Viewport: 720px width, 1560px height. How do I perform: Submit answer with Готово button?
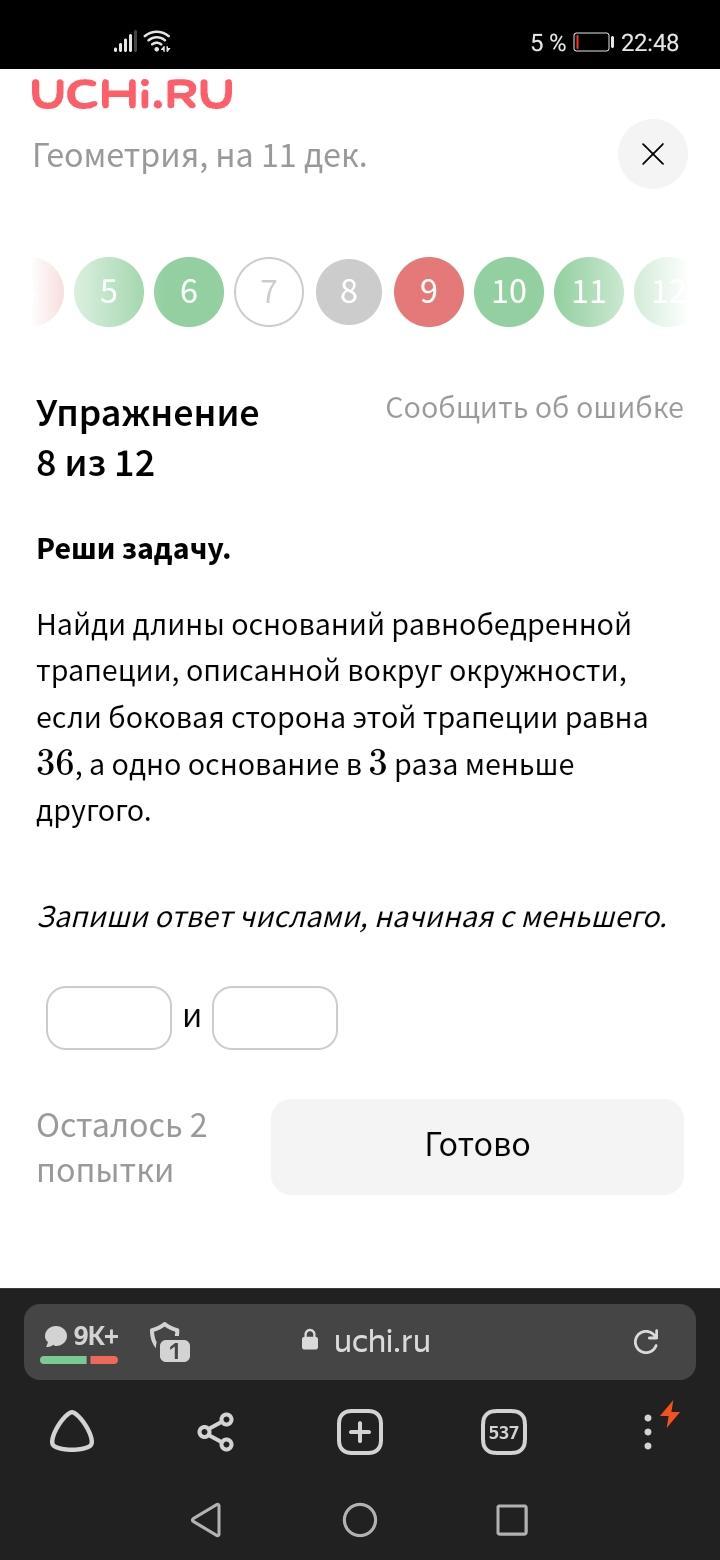pyautogui.click(x=477, y=1146)
